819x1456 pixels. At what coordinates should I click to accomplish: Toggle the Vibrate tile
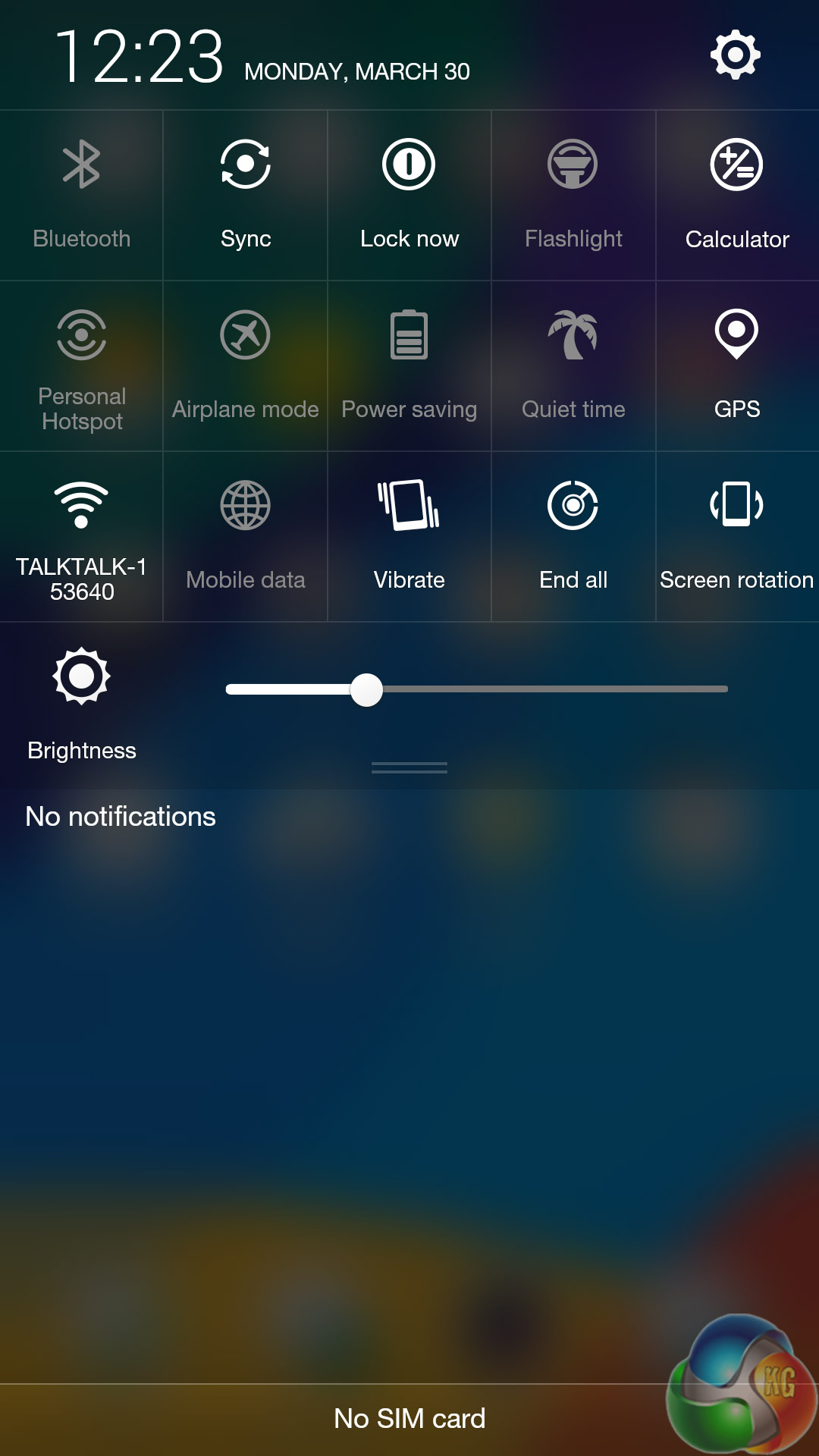coord(409,536)
